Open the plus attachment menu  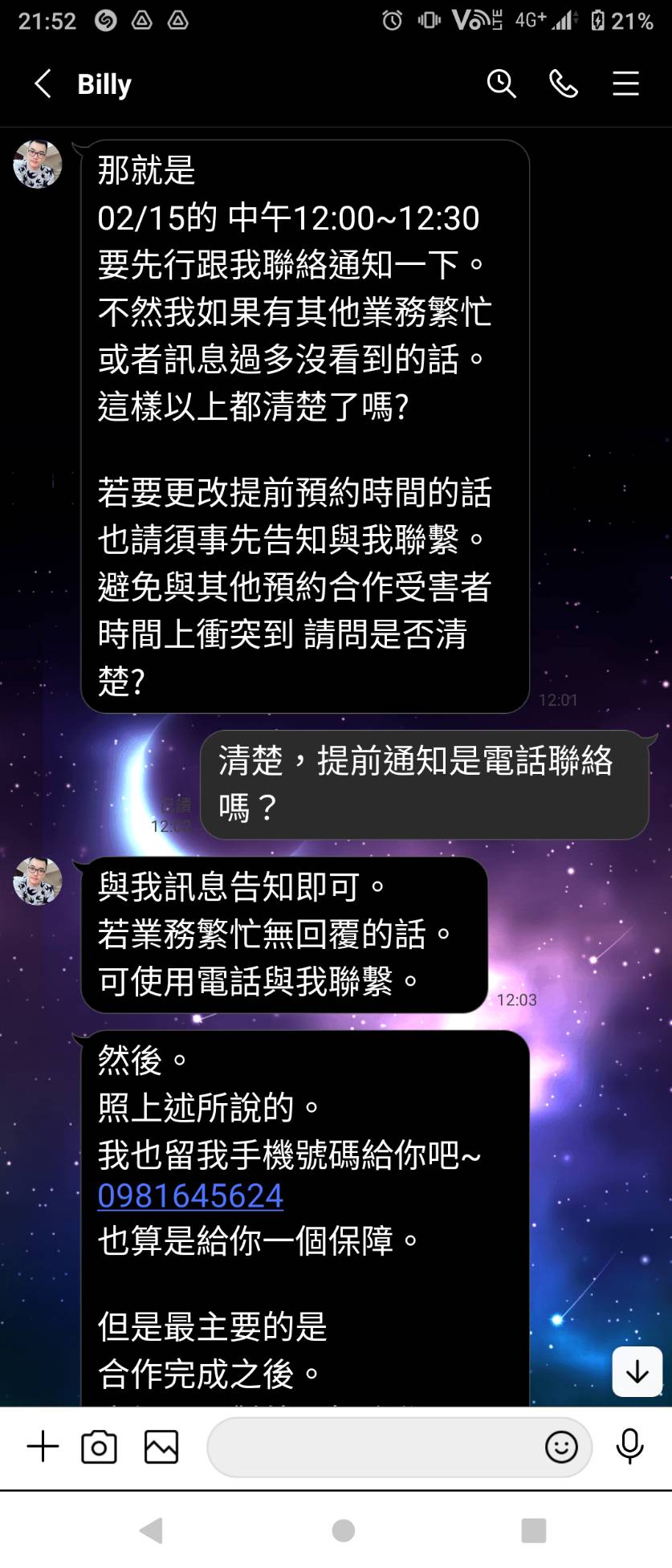(x=43, y=1447)
